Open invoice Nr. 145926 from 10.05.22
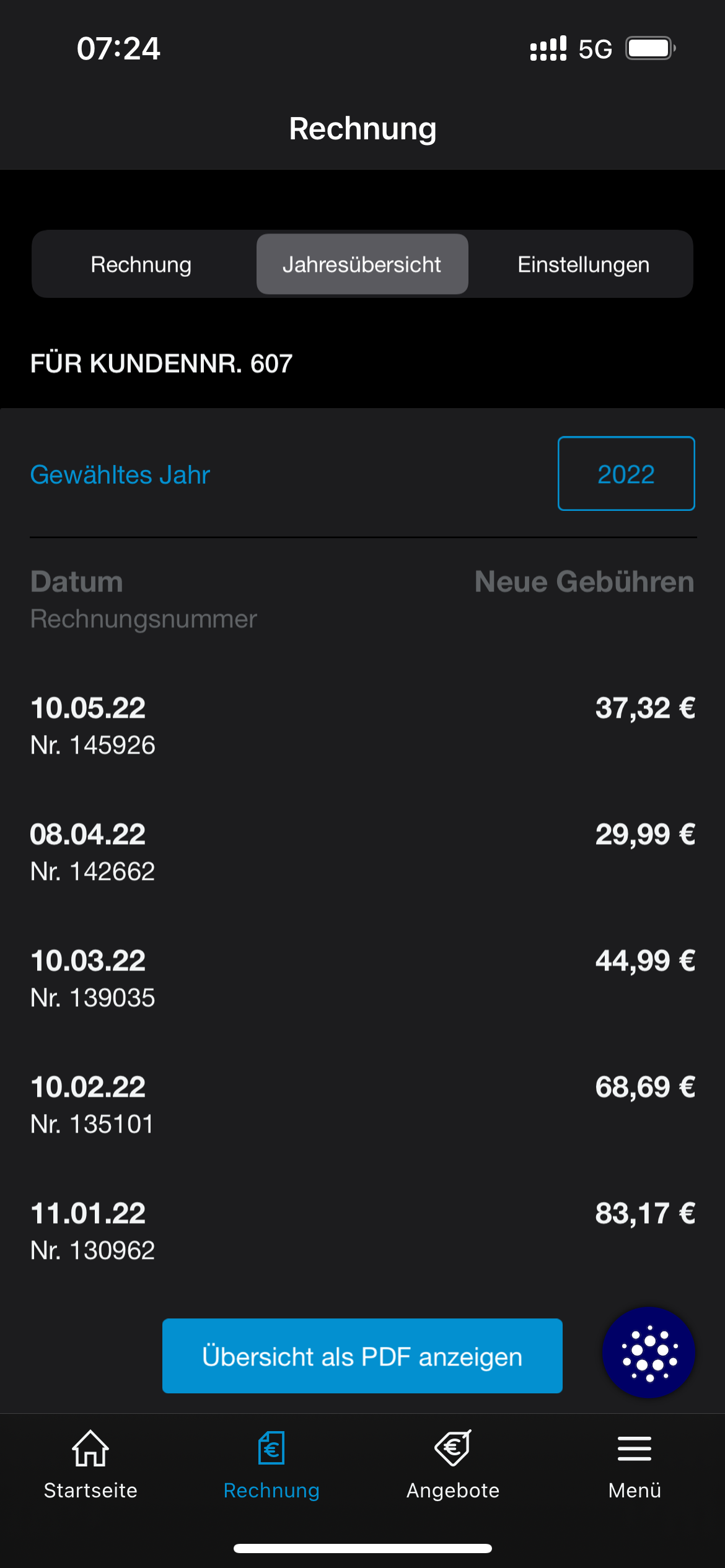This screenshot has height=1568, width=725. pyautogui.click(x=362, y=726)
